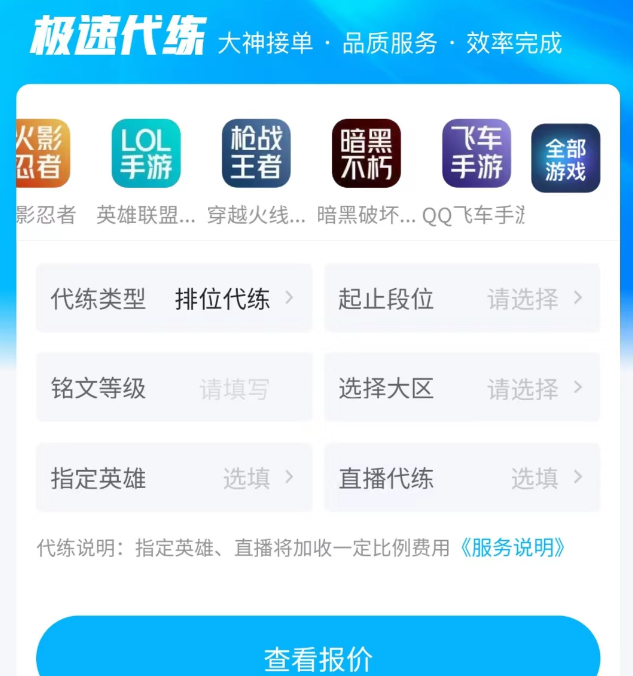Viewport: 633px width, 676px height.
Task: Open the 直播代练 option picker
Action: pyautogui.click(x=462, y=478)
